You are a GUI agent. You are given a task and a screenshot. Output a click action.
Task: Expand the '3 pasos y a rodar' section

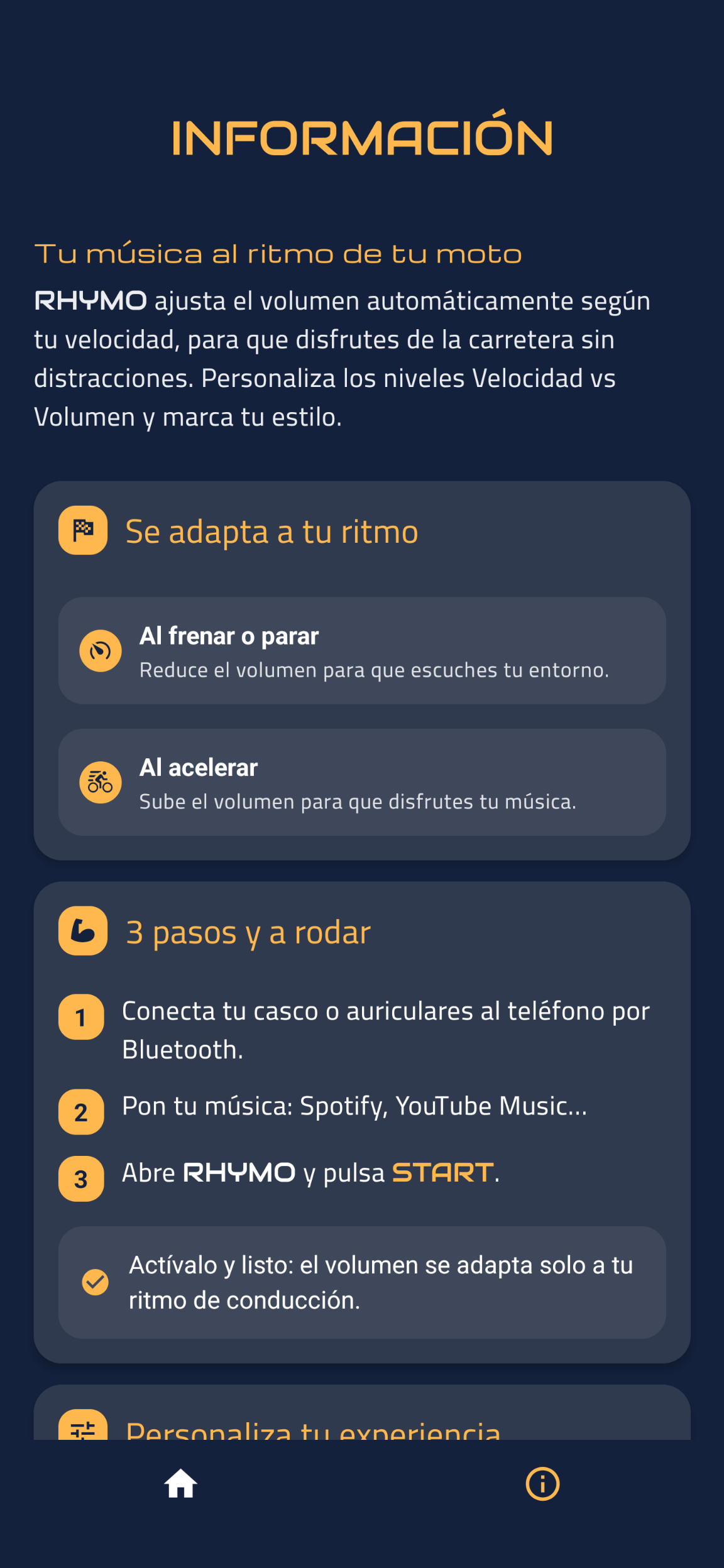click(x=248, y=932)
